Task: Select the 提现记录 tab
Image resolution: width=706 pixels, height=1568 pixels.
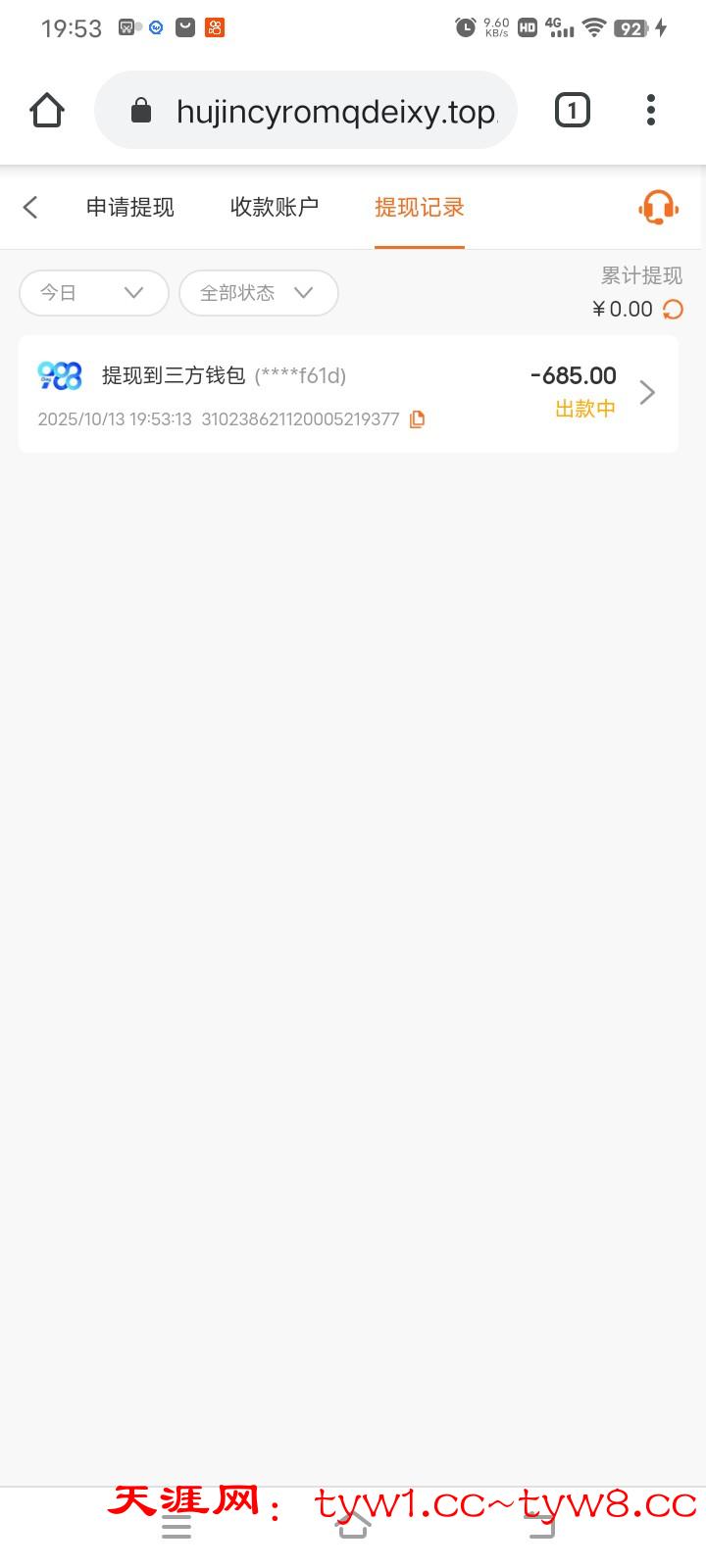Action: coord(420,207)
